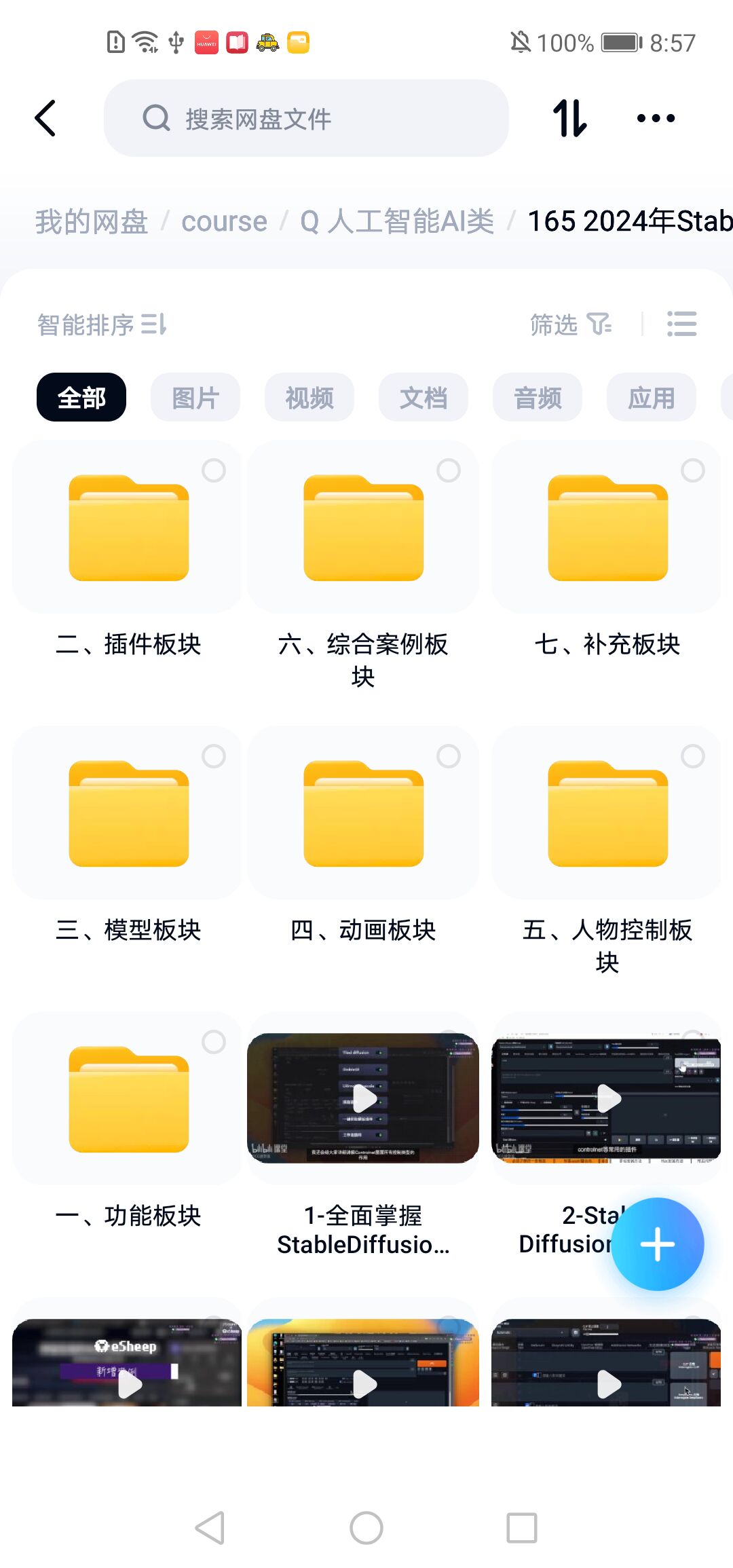Switch to list view layout
The height and width of the screenshot is (1568, 733).
point(681,324)
